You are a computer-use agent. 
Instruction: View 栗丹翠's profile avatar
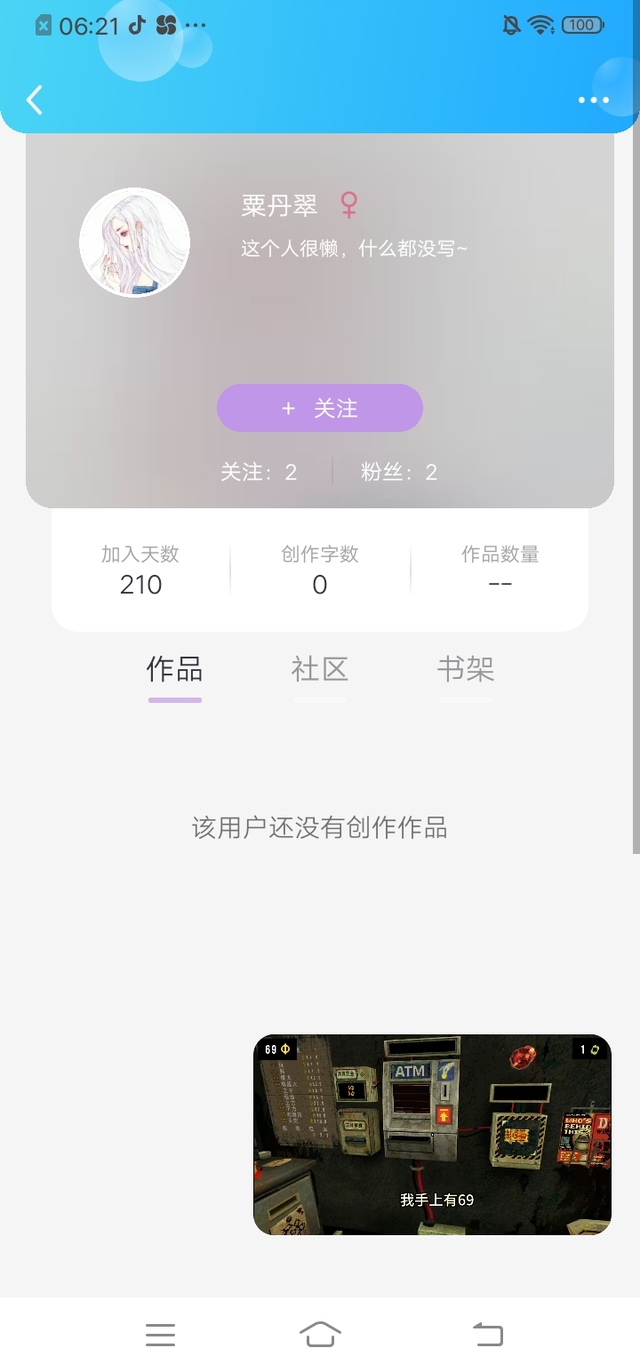(x=135, y=243)
